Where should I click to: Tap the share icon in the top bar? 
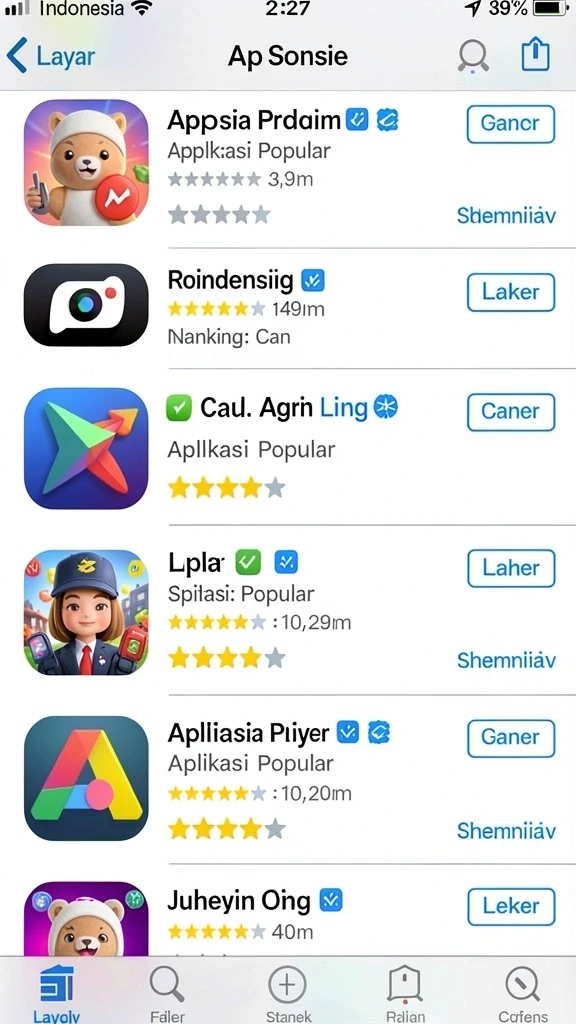(535, 55)
